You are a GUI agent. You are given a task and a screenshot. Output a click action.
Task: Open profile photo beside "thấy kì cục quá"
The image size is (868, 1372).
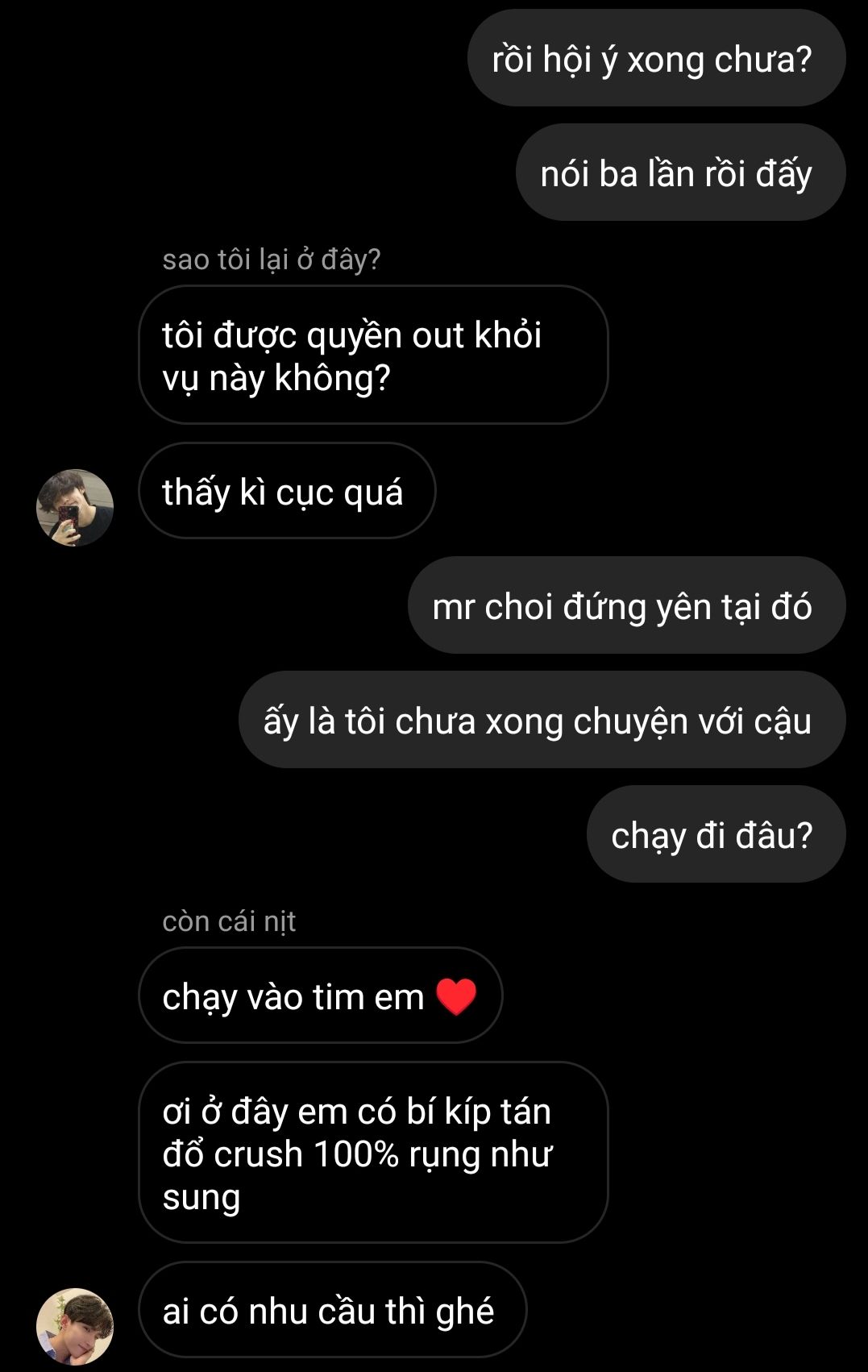click(x=75, y=508)
